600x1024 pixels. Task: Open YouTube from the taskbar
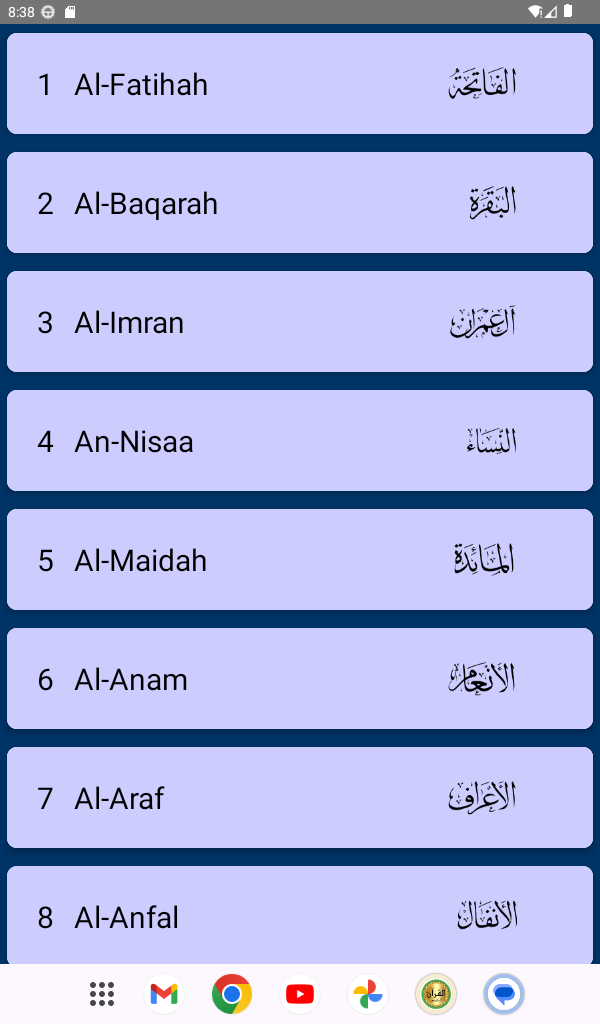[300, 994]
